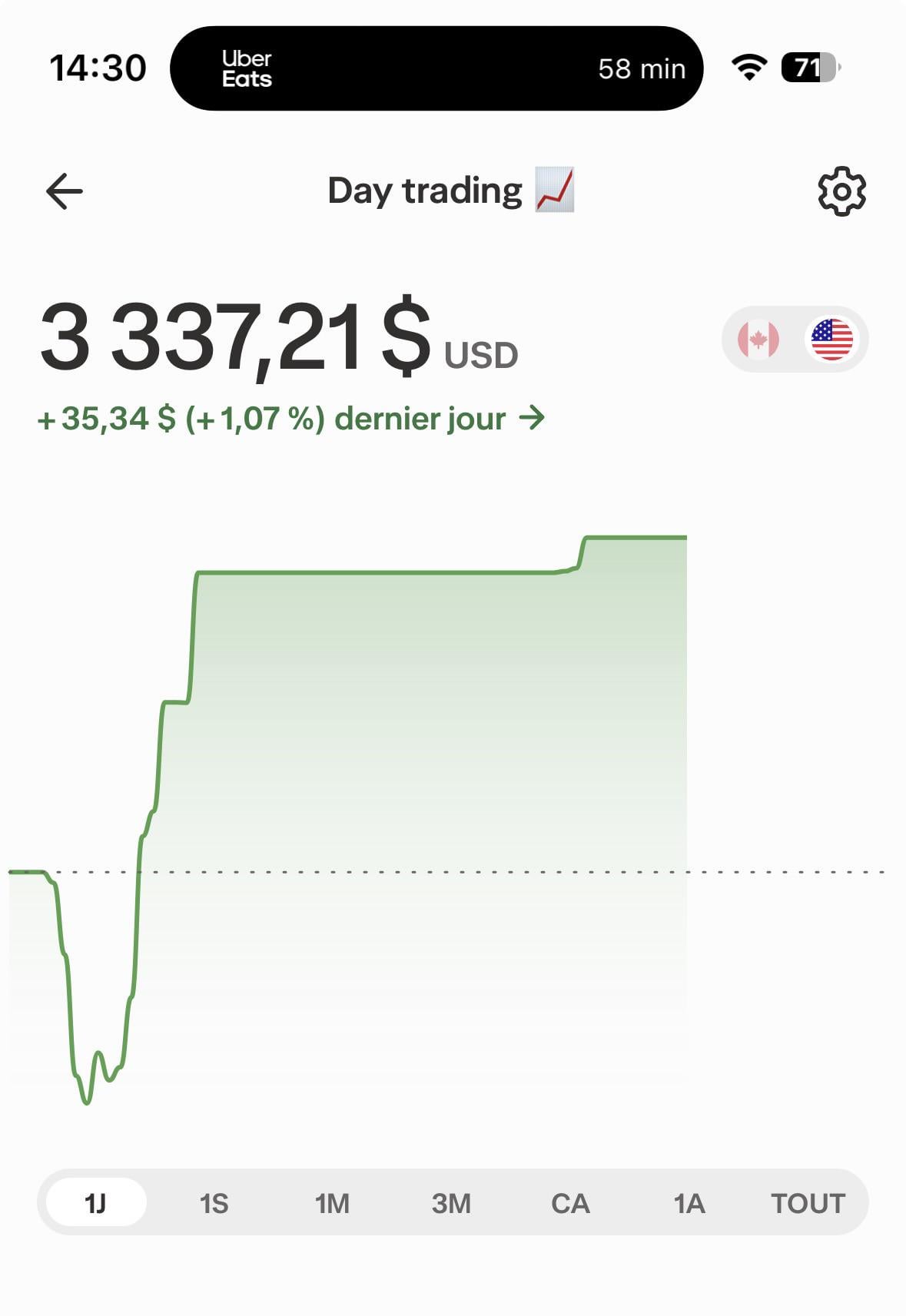Select the TOUT time range
The image size is (906, 1316).
click(808, 1204)
